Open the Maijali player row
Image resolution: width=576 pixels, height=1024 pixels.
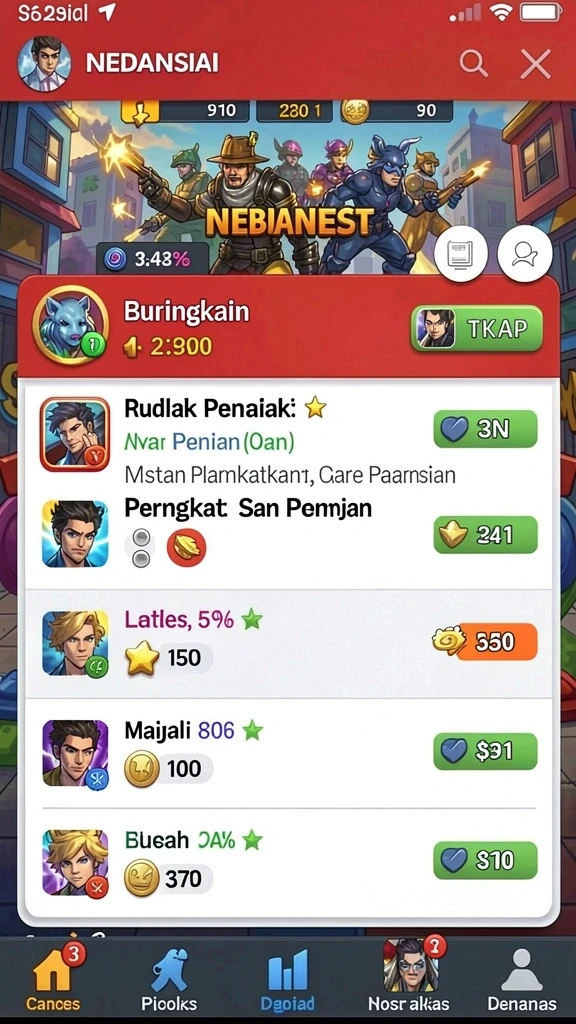pos(288,752)
